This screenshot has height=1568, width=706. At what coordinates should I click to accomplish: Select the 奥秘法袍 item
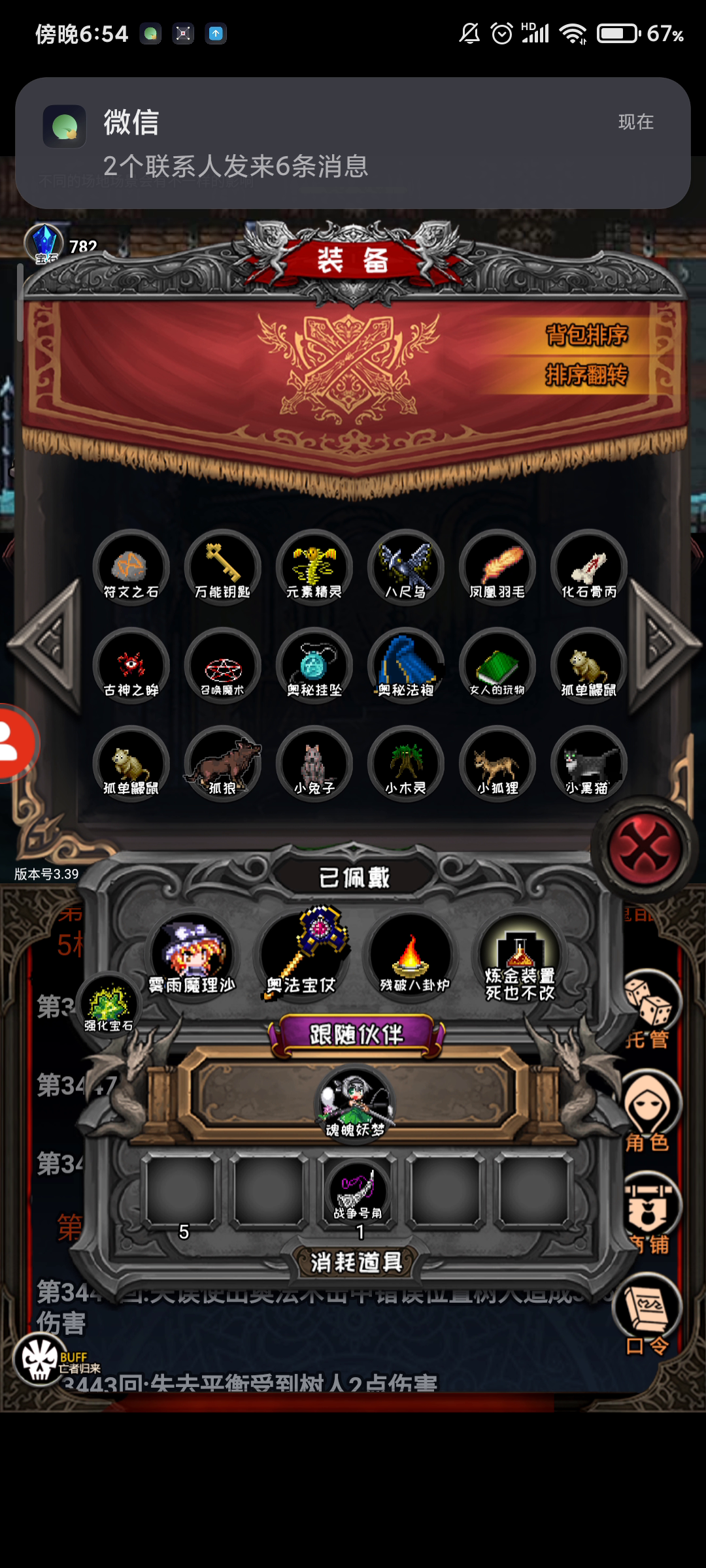(406, 665)
